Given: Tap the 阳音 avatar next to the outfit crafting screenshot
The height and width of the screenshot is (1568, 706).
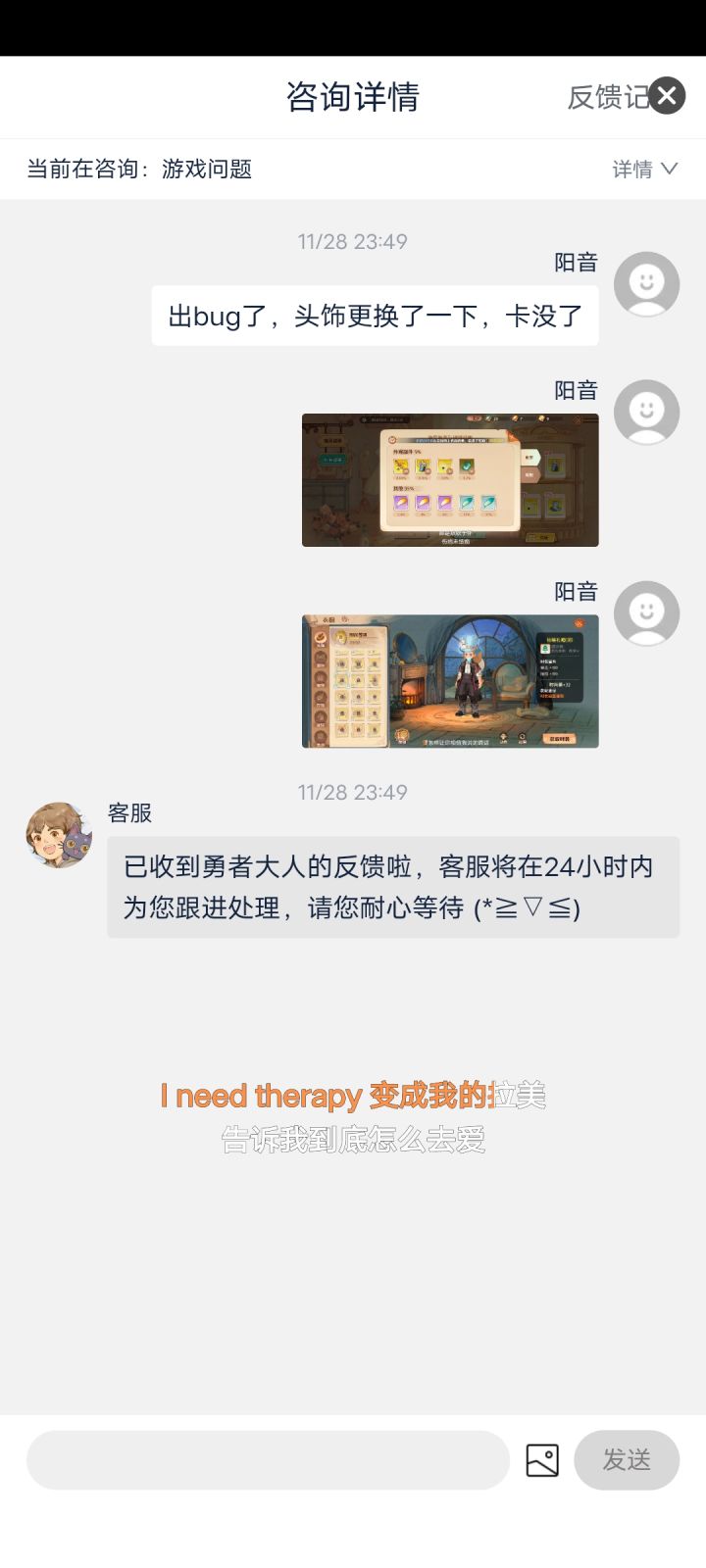Looking at the screenshot, I should (x=646, y=413).
